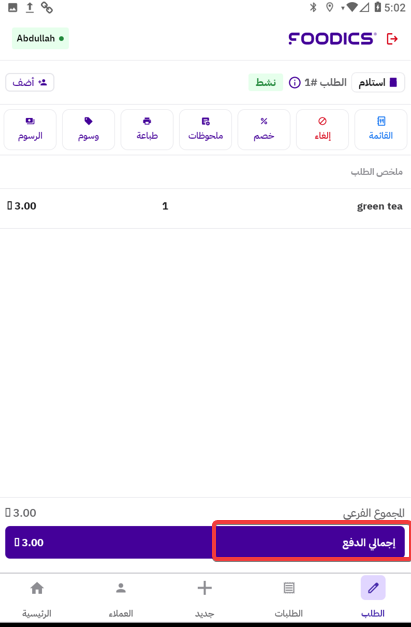This screenshot has width=411, height=627.
Task: Go to الرئيسية home tab
Action: pos(37,597)
